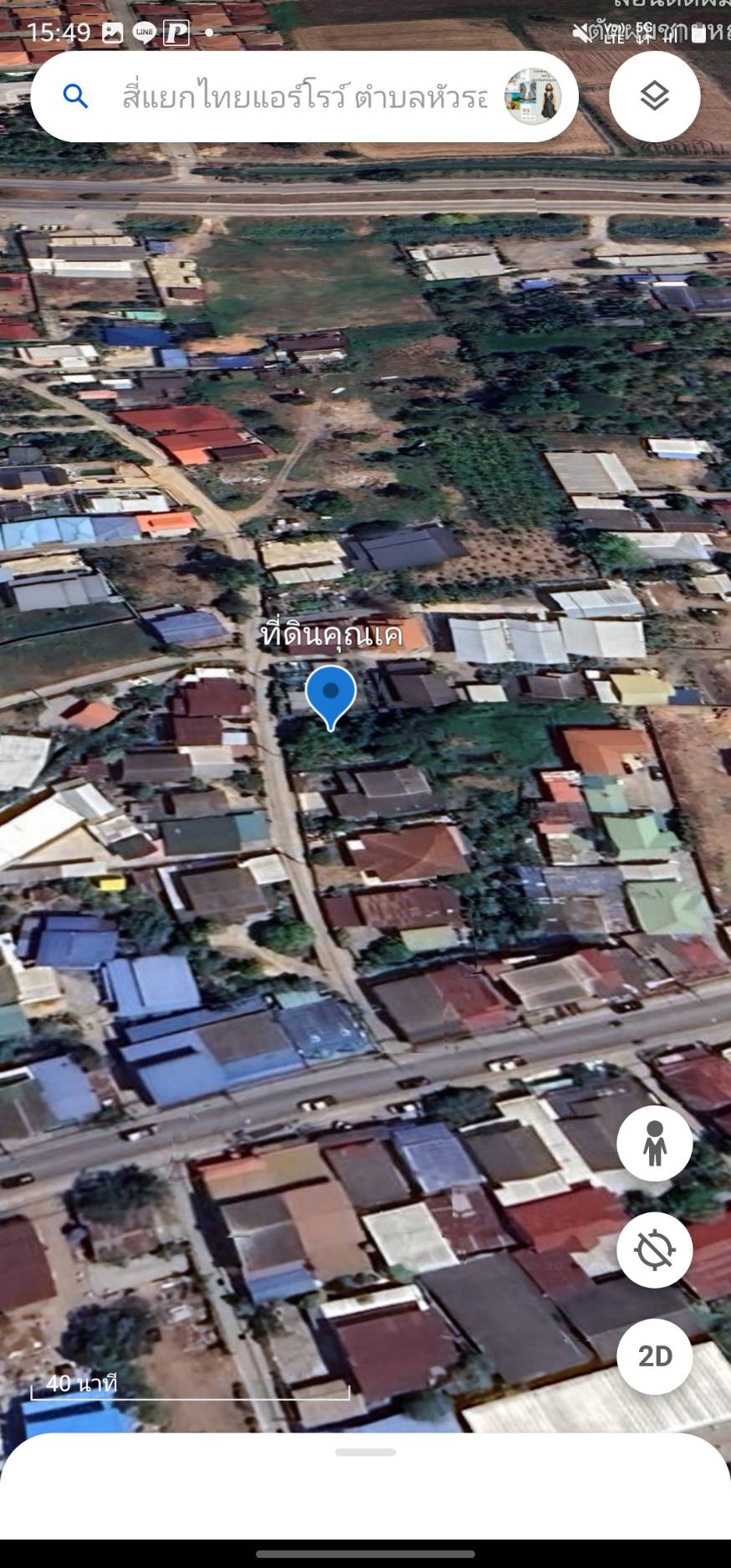Image resolution: width=731 pixels, height=1568 pixels.
Task: Tap the location tracking off button
Action: [x=654, y=1250]
